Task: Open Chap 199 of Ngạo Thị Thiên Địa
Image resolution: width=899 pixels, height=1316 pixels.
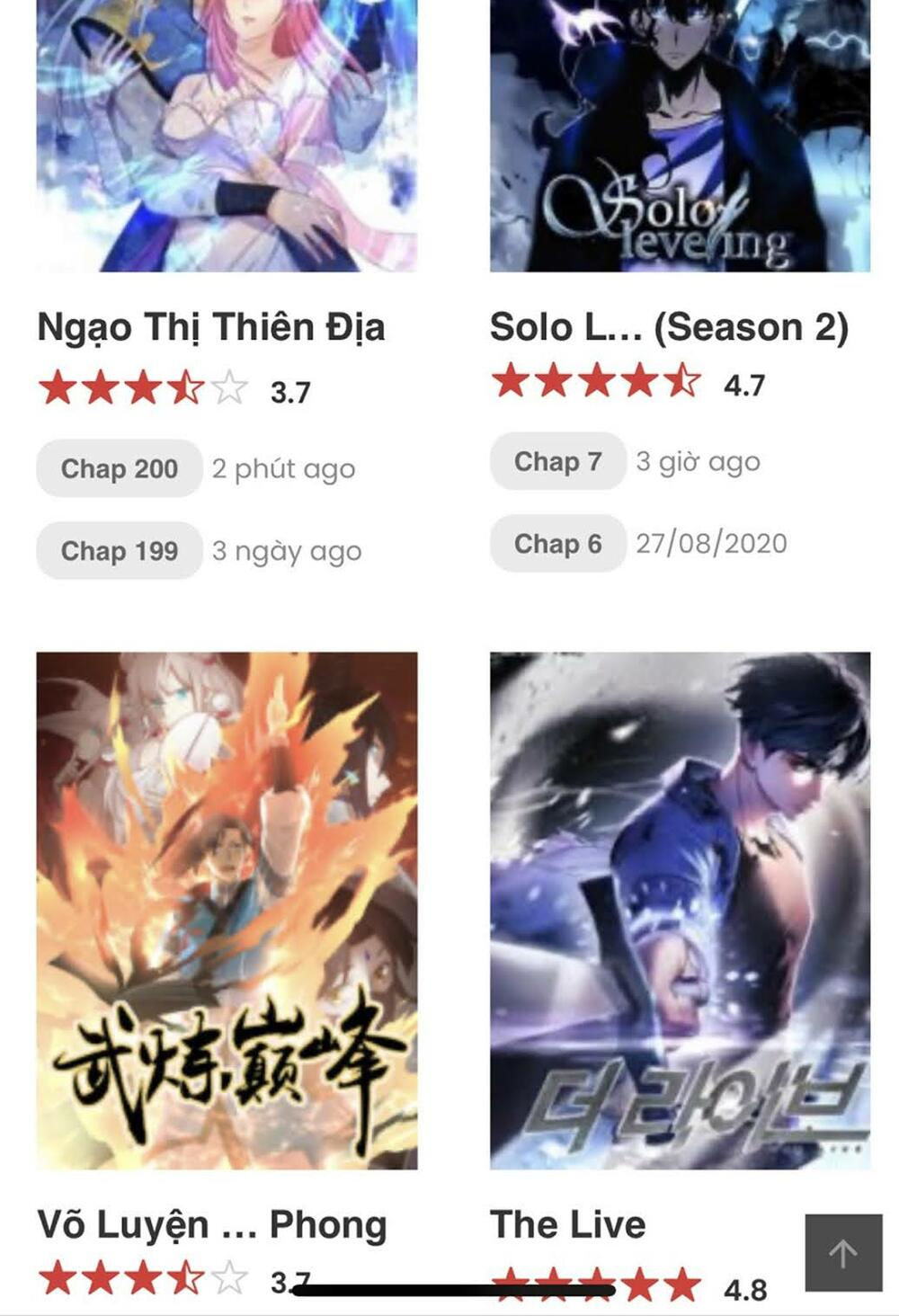Action: 117,551
